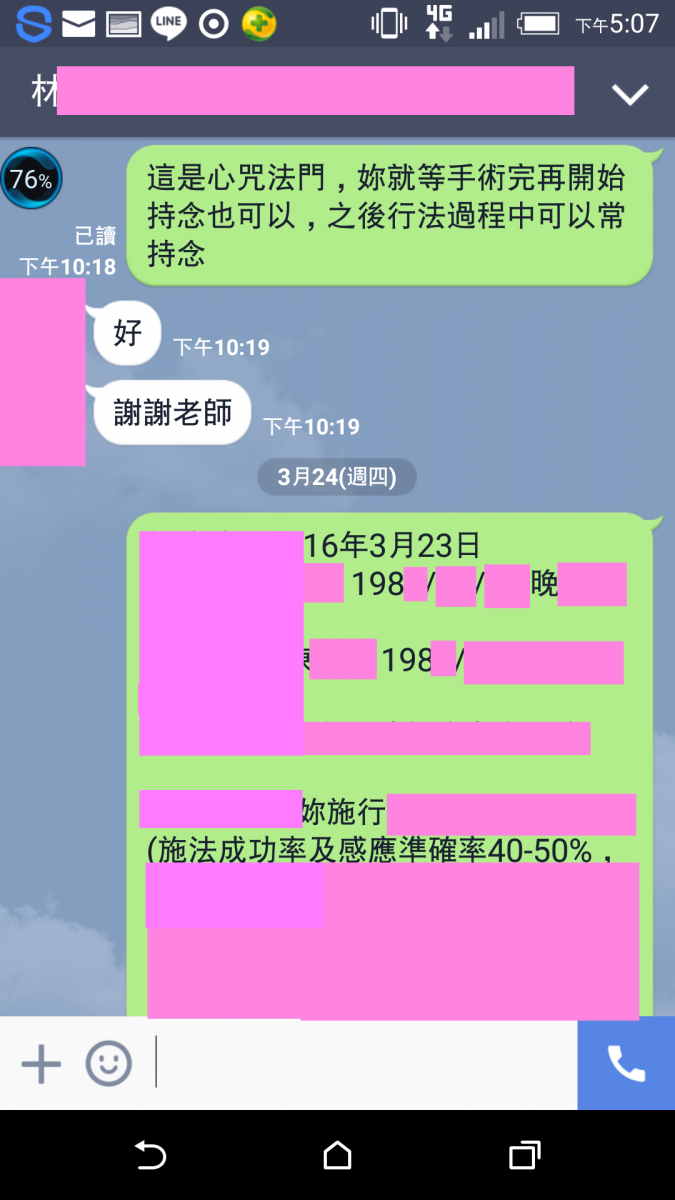Open the recent apps view
This screenshot has width=675, height=1200.
pyautogui.click(x=524, y=1156)
